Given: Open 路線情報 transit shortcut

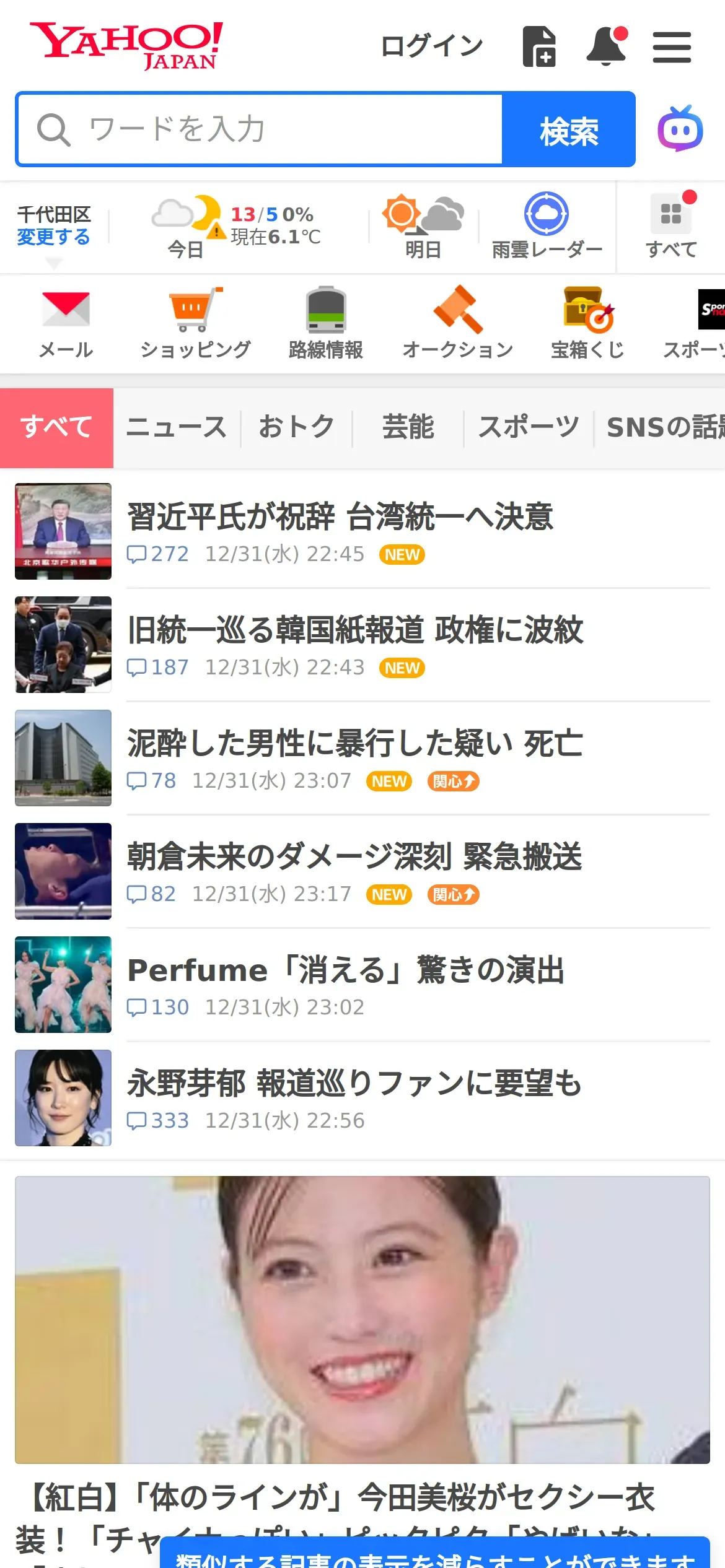Looking at the screenshot, I should coord(326,323).
